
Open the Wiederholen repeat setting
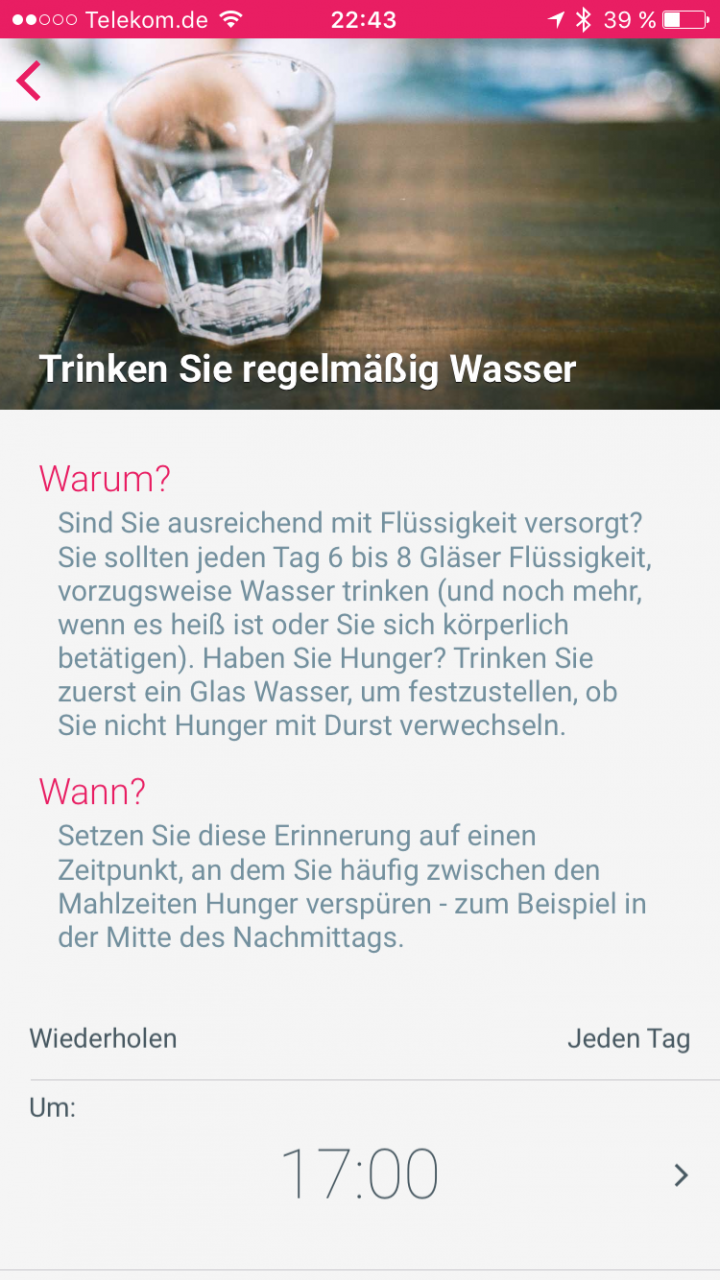[360, 1038]
